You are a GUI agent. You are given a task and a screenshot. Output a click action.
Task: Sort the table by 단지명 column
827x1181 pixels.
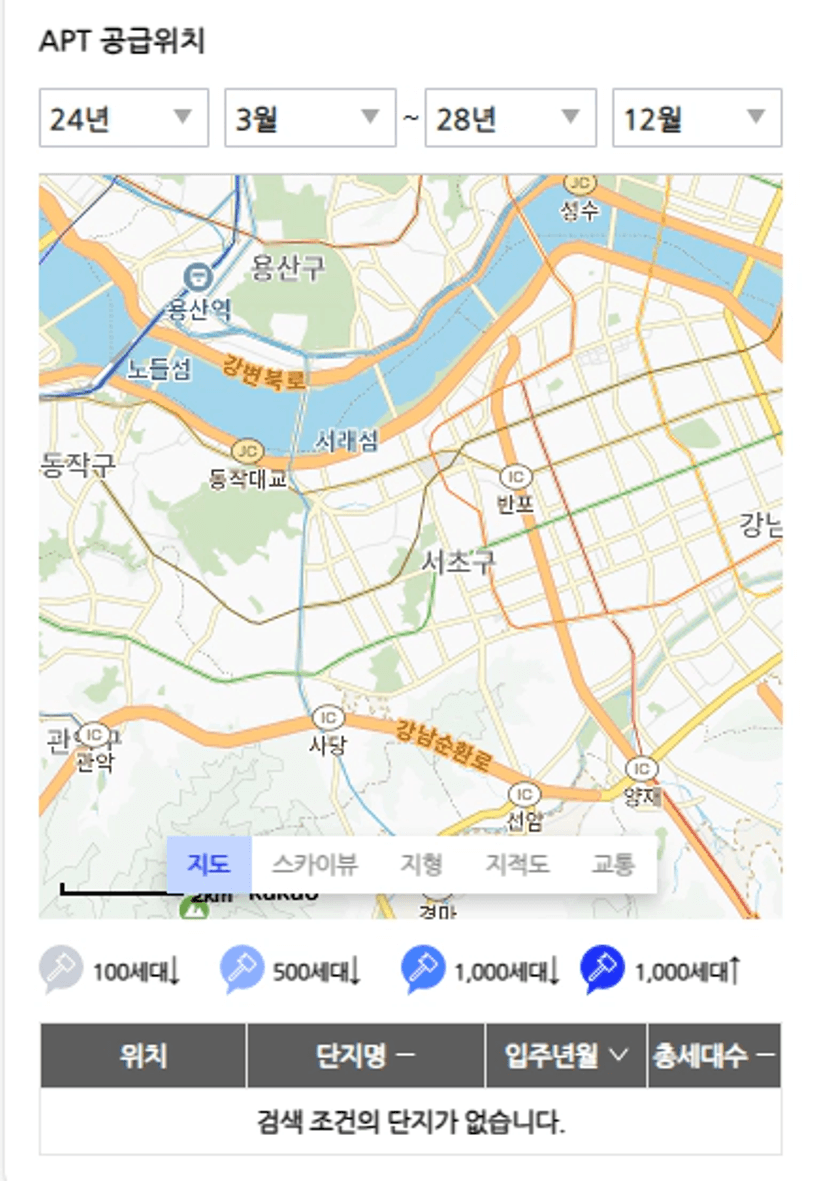(x=365, y=1055)
